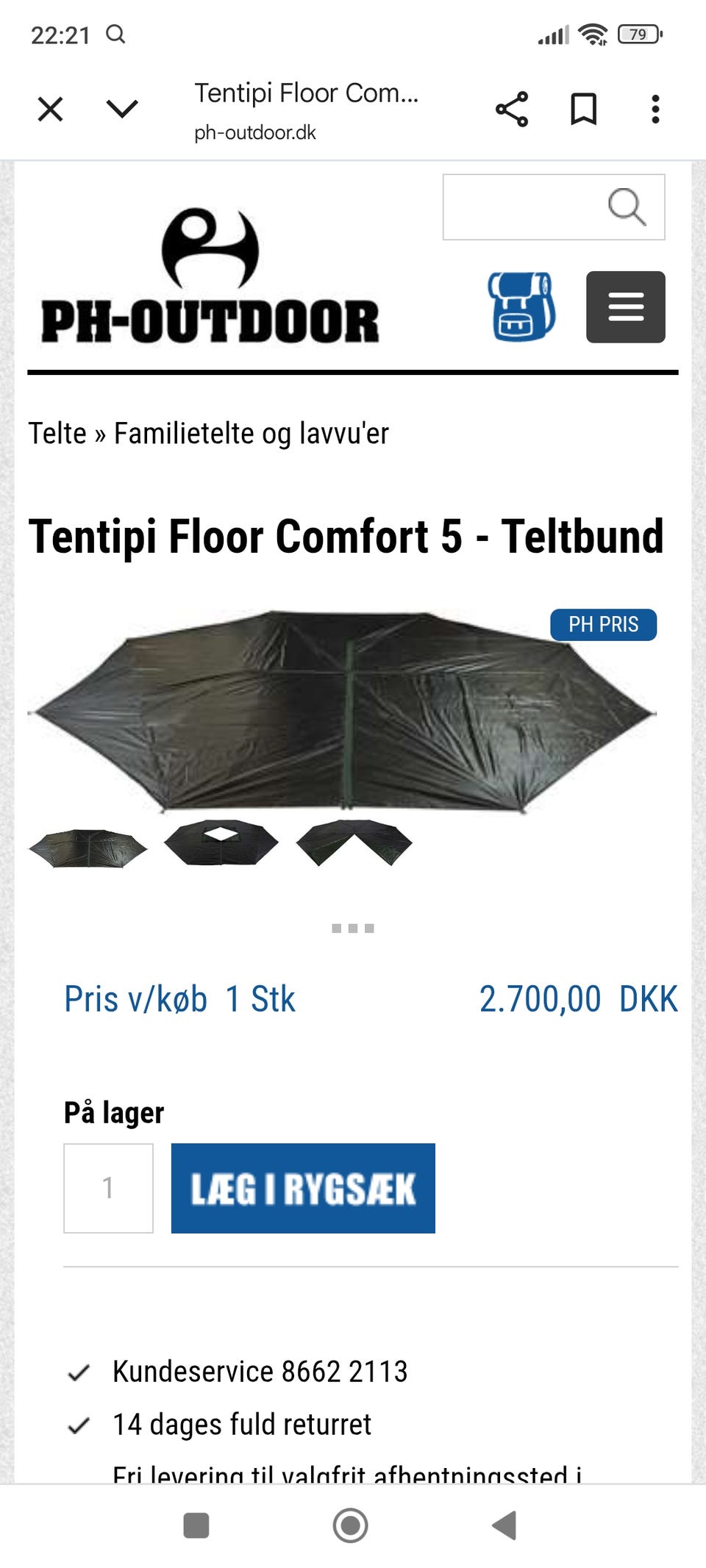This screenshot has height=1568, width=706.
Task: Edit the quantity field
Action: [108, 1188]
